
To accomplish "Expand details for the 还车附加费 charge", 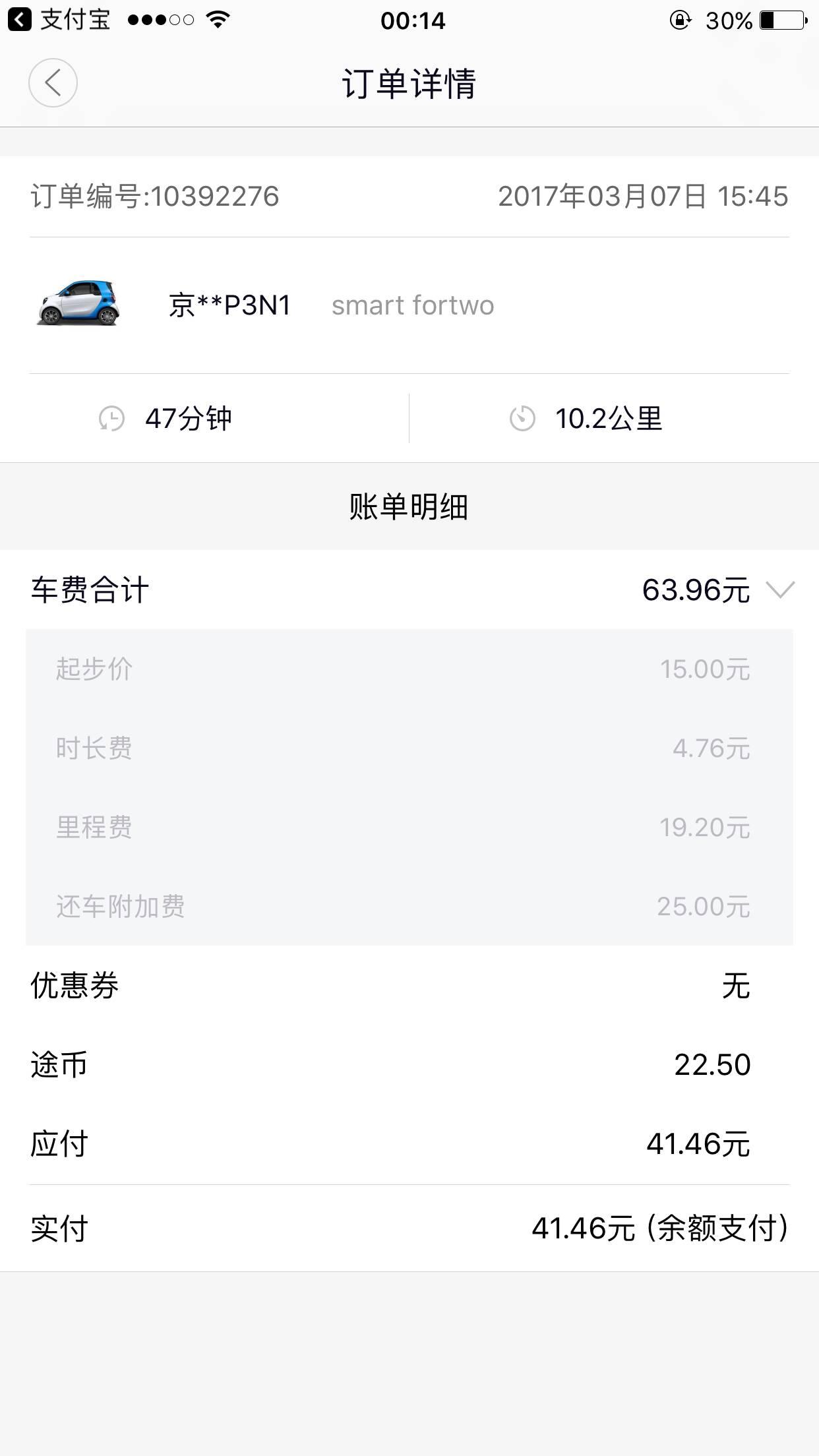I will 409,907.
